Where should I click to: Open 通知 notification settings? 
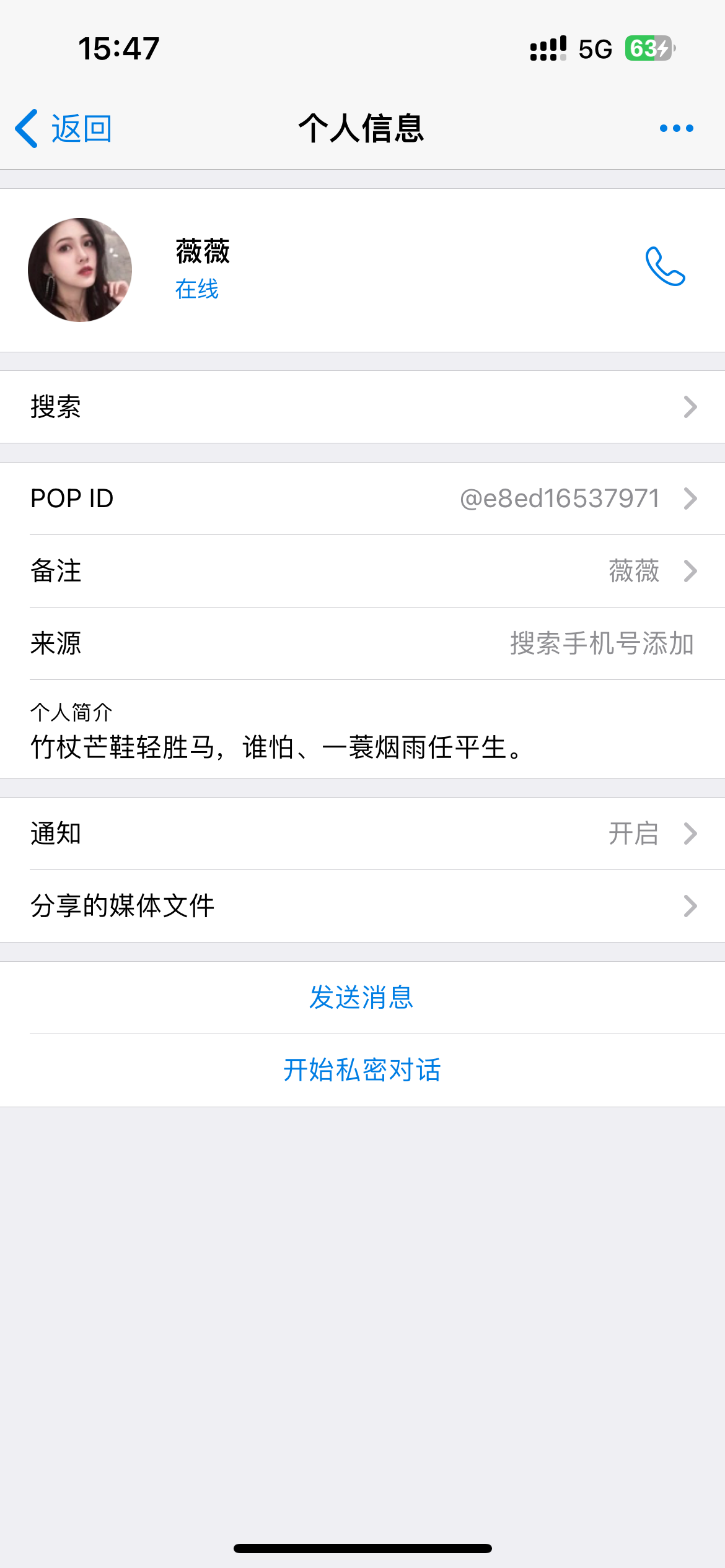point(362,834)
